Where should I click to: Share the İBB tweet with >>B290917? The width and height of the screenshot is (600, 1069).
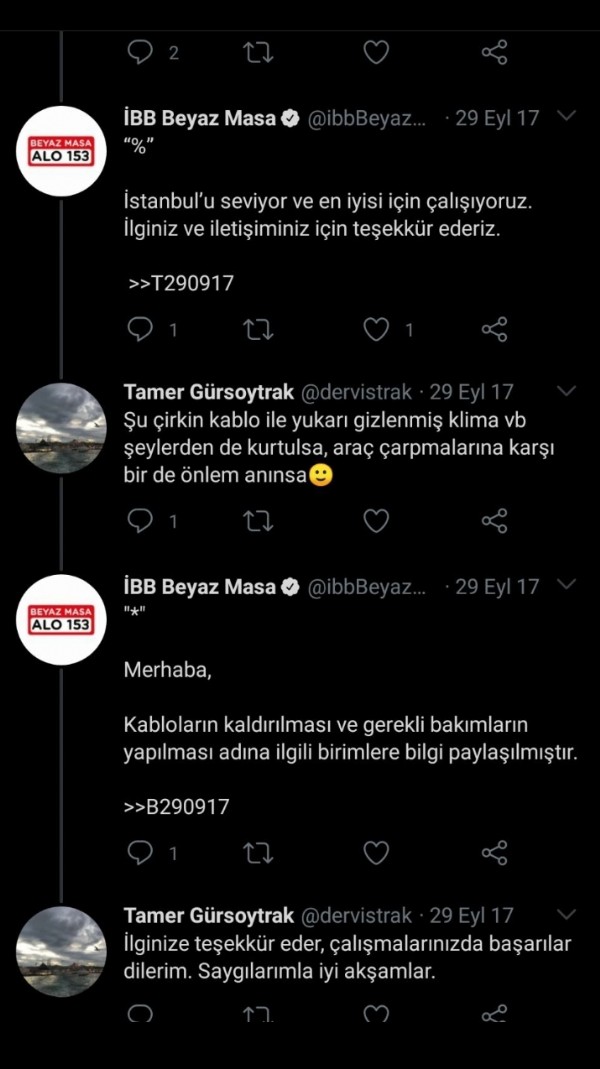tap(494, 853)
